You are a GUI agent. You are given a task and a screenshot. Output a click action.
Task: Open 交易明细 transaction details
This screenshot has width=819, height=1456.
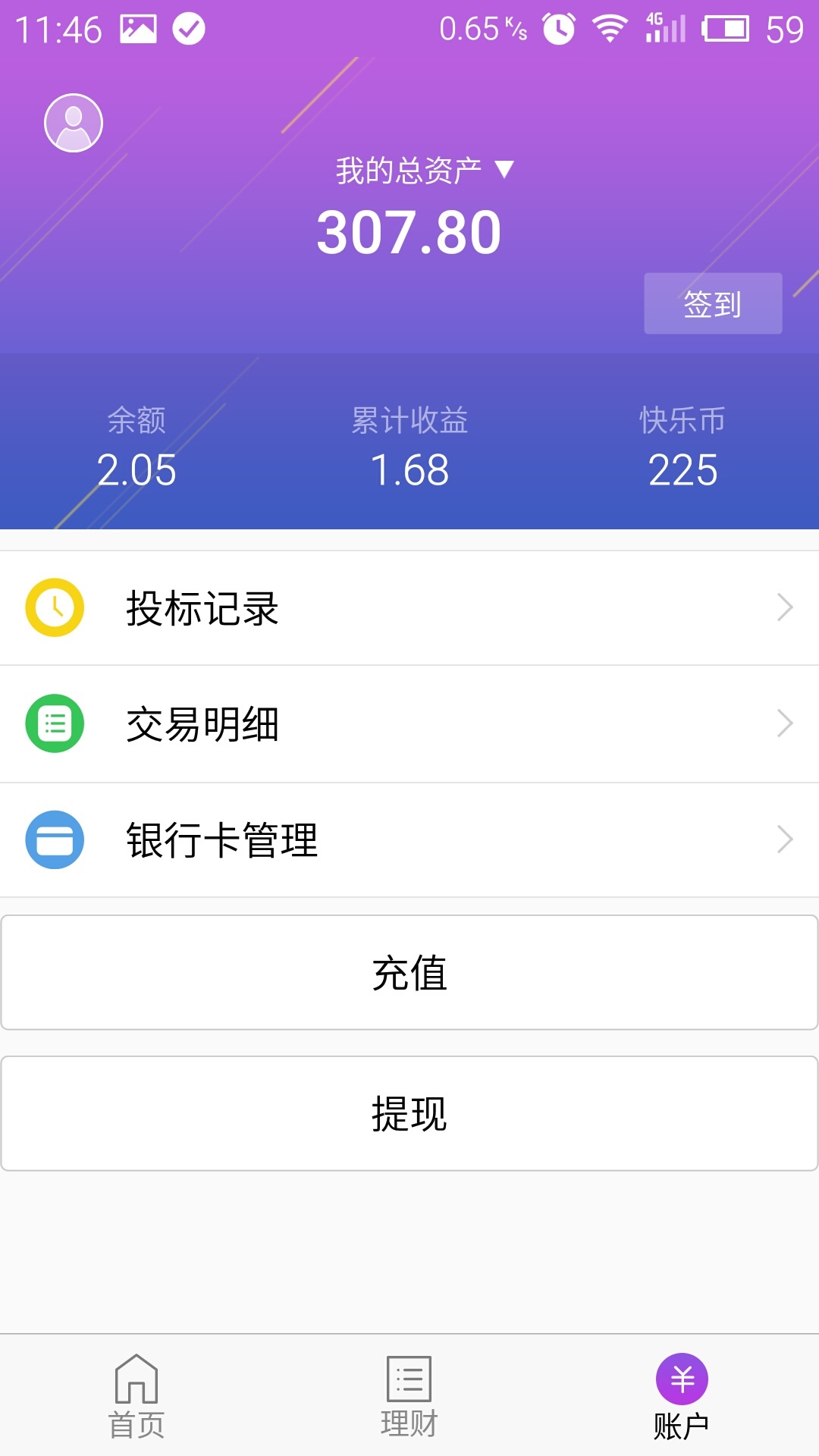coord(409,724)
